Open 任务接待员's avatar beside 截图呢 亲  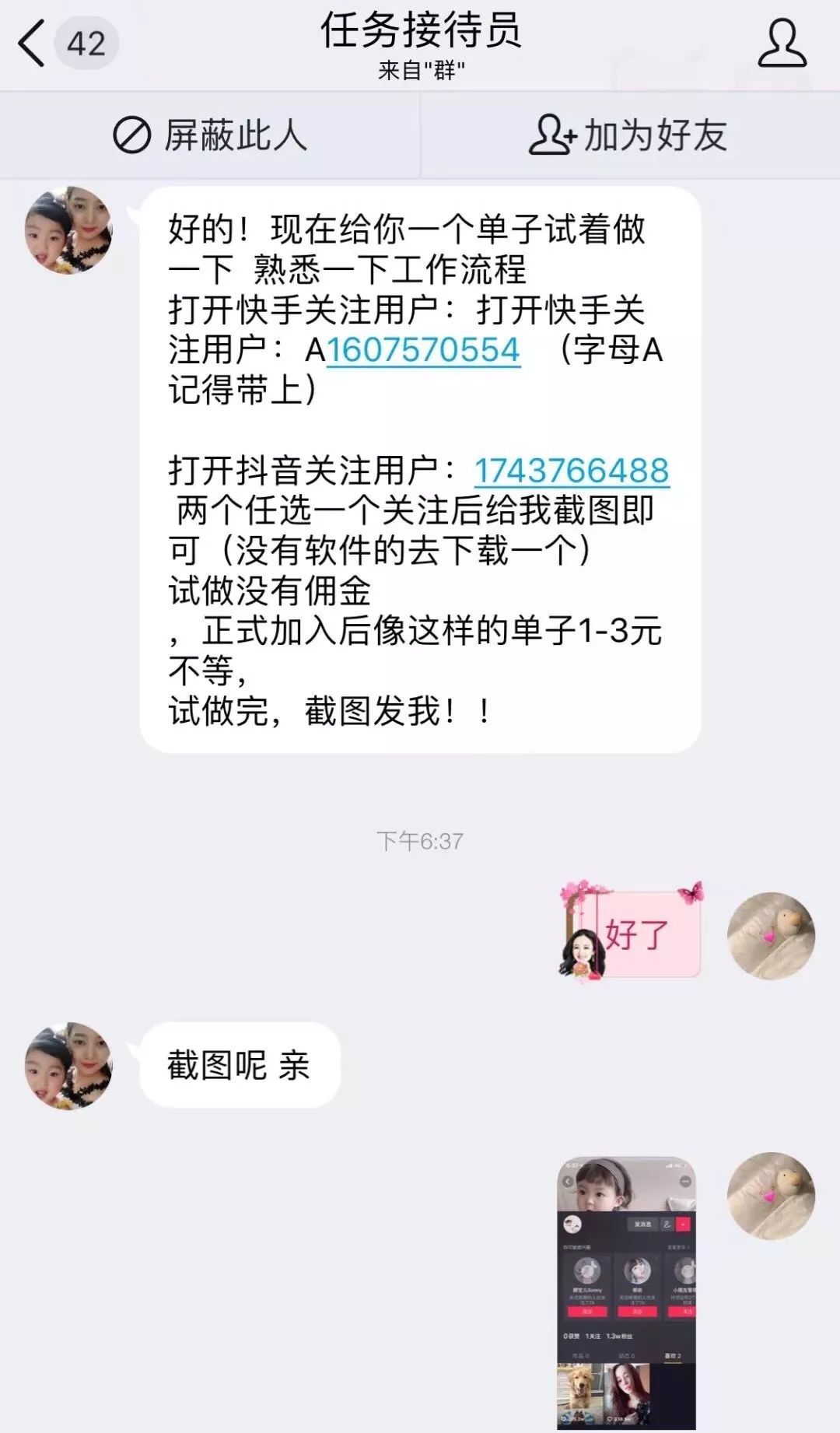(x=68, y=1066)
